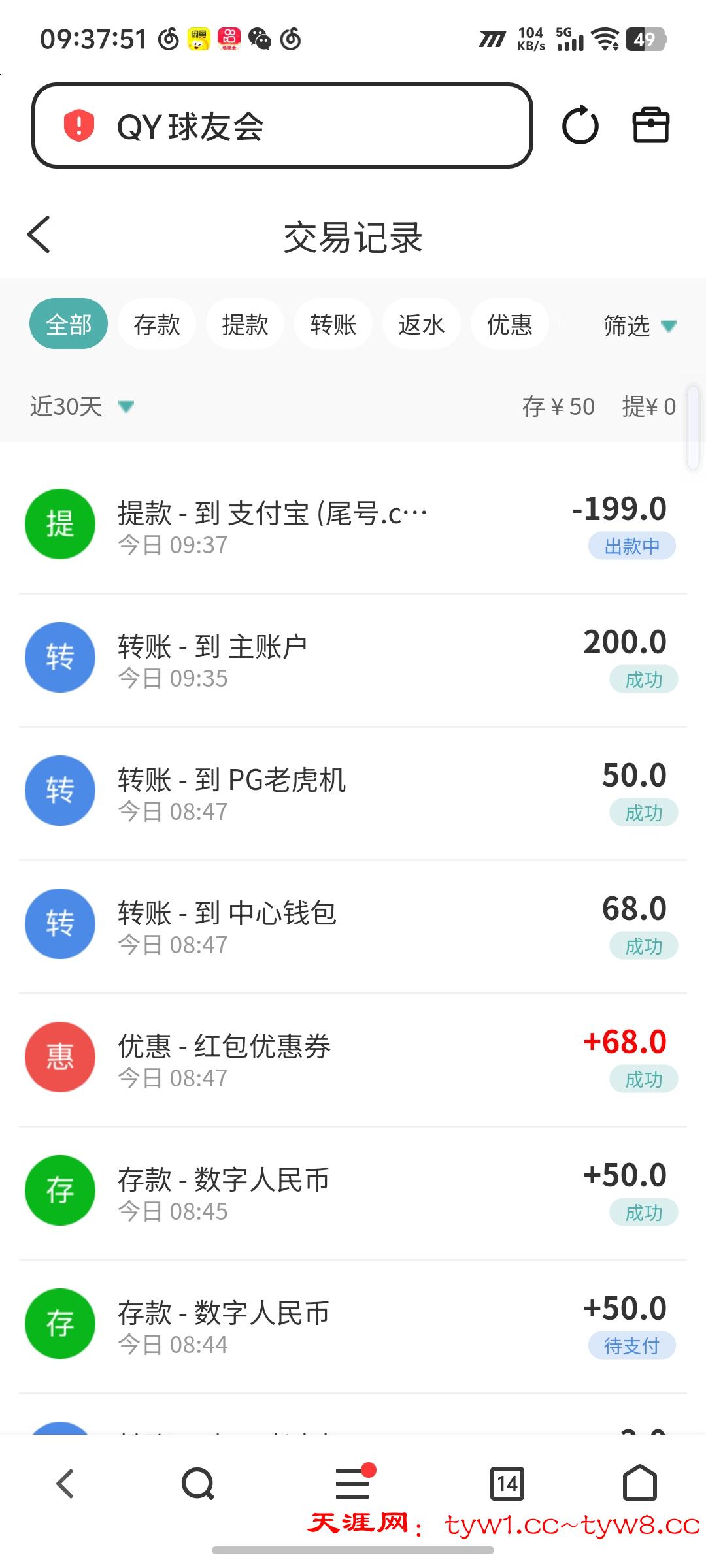Change the 近30天 date range
The width and height of the screenshot is (706, 1568).
tap(82, 406)
